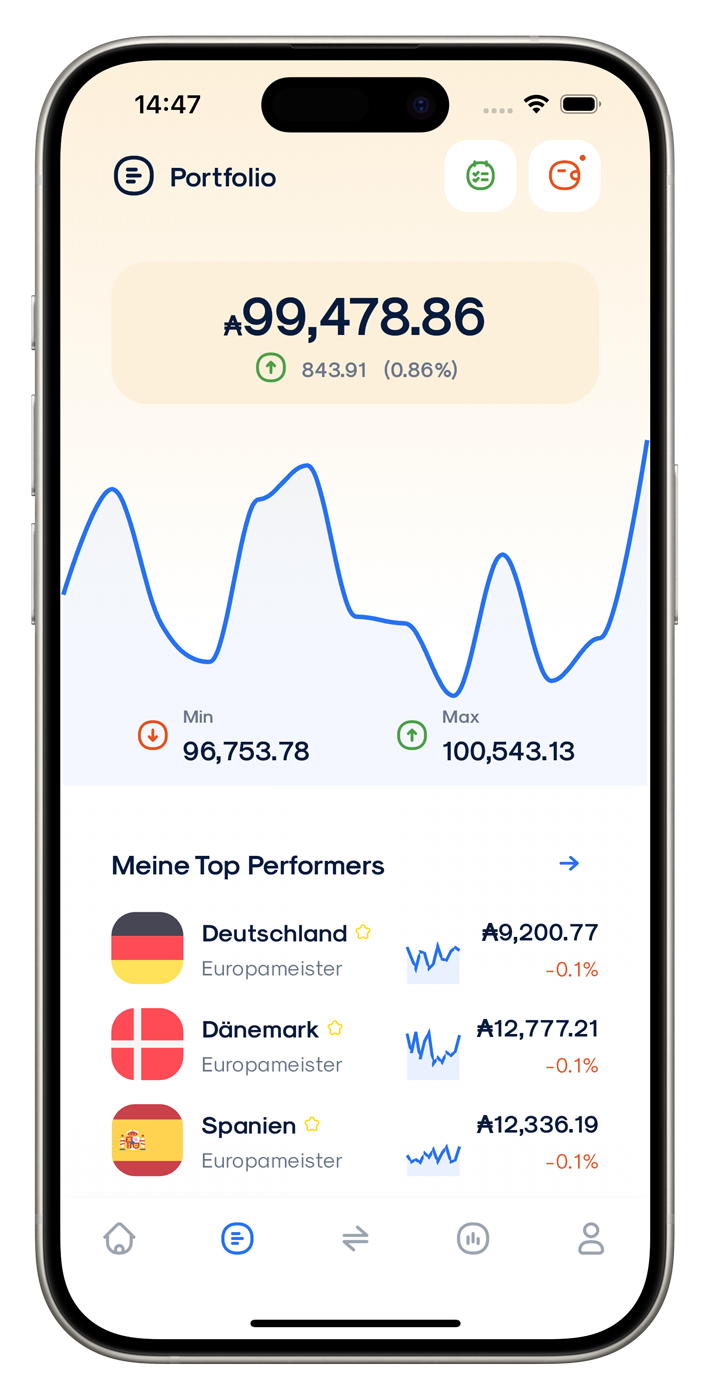Toggle the star next to Dänemark
The image size is (710, 1399).
(335, 1028)
